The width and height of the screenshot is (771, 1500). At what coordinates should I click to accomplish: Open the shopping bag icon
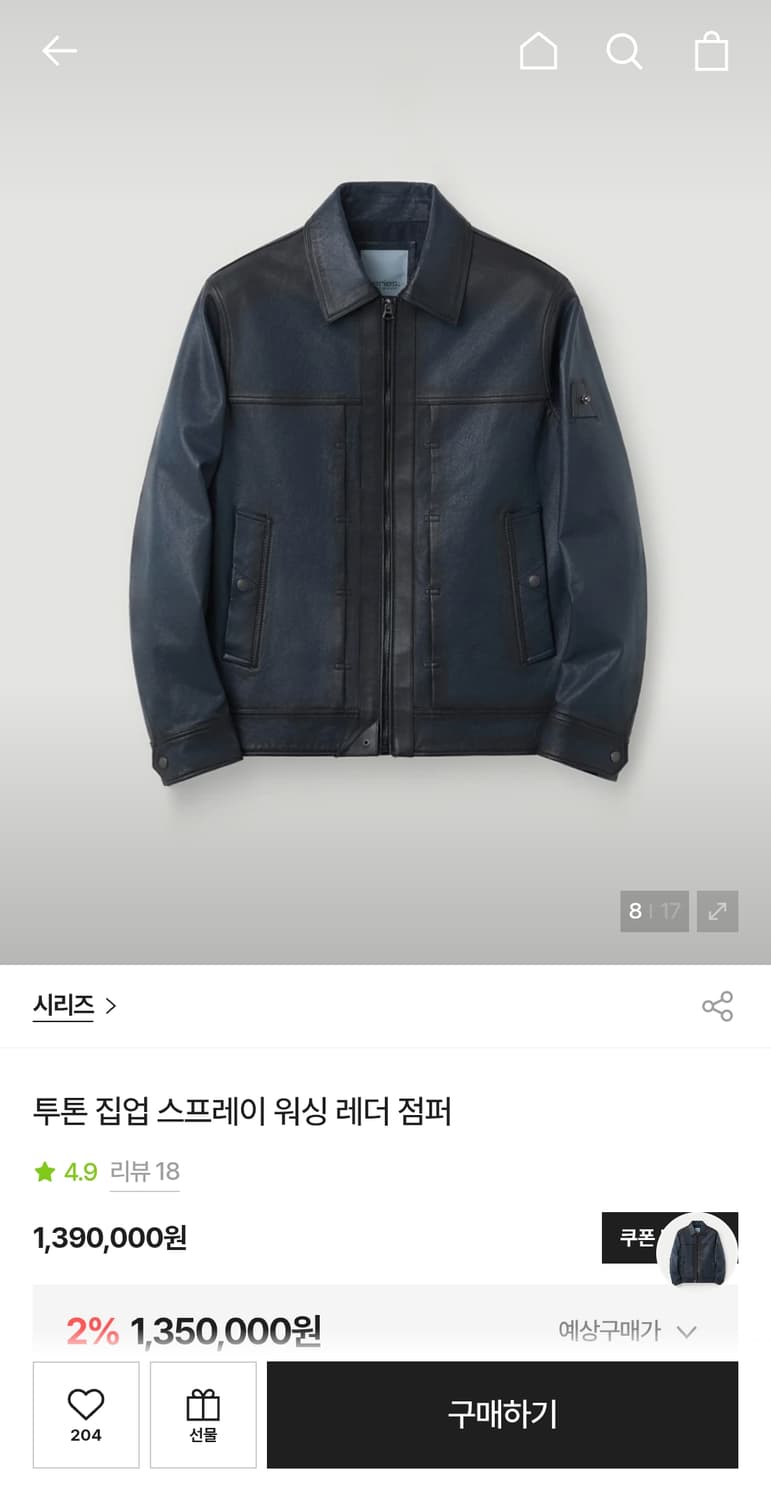710,51
